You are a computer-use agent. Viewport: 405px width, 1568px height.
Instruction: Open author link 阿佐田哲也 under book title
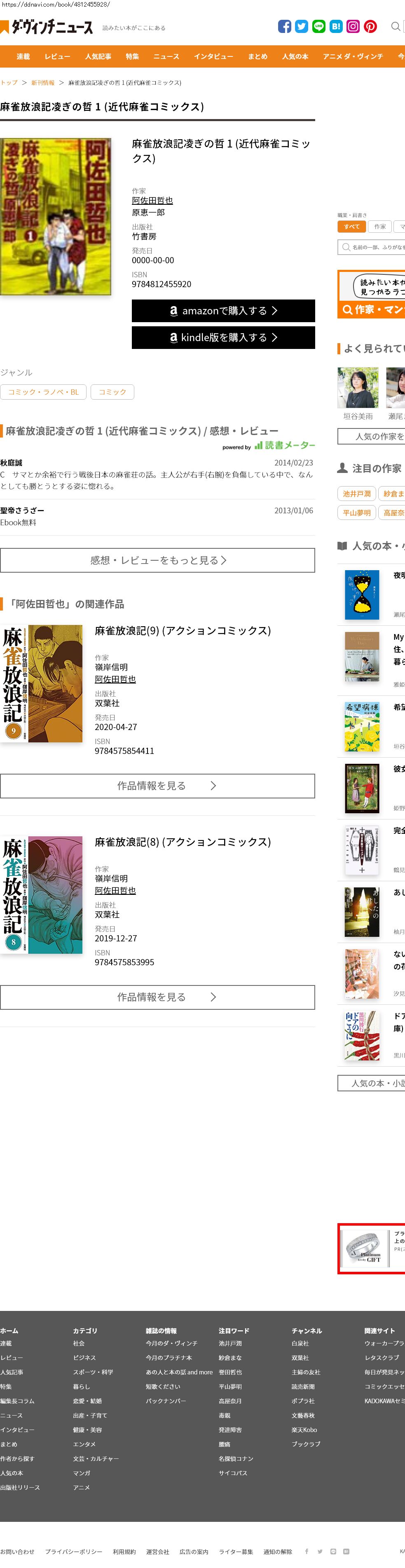pos(152,200)
